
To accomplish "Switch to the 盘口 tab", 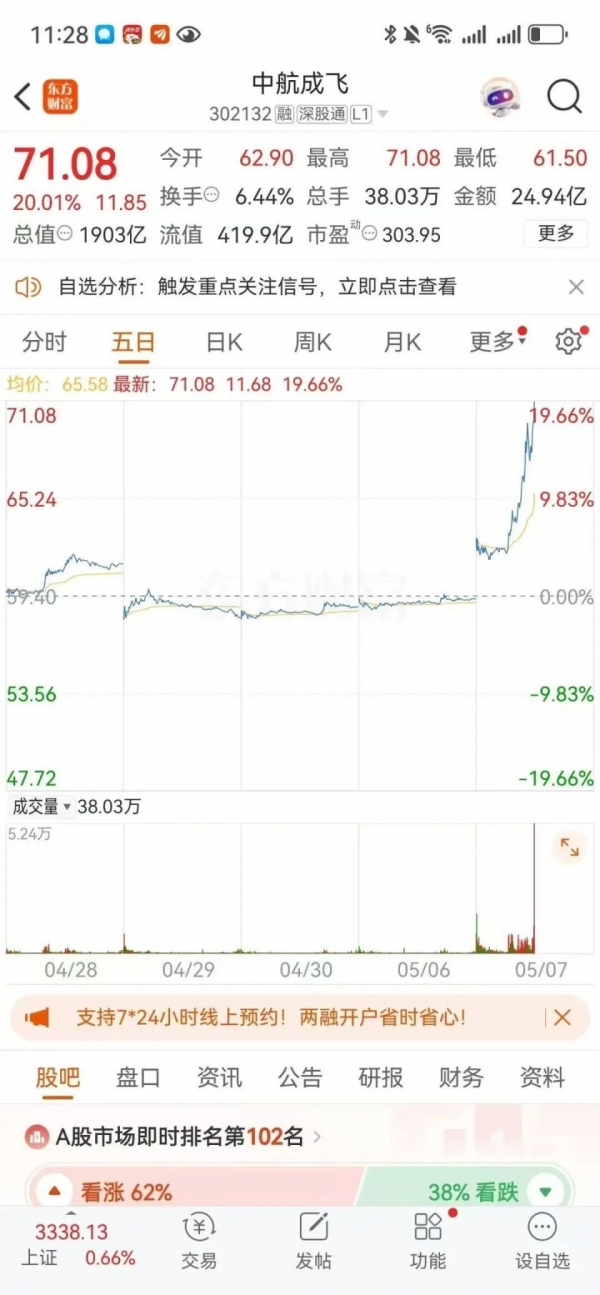I will pyautogui.click(x=138, y=1077).
